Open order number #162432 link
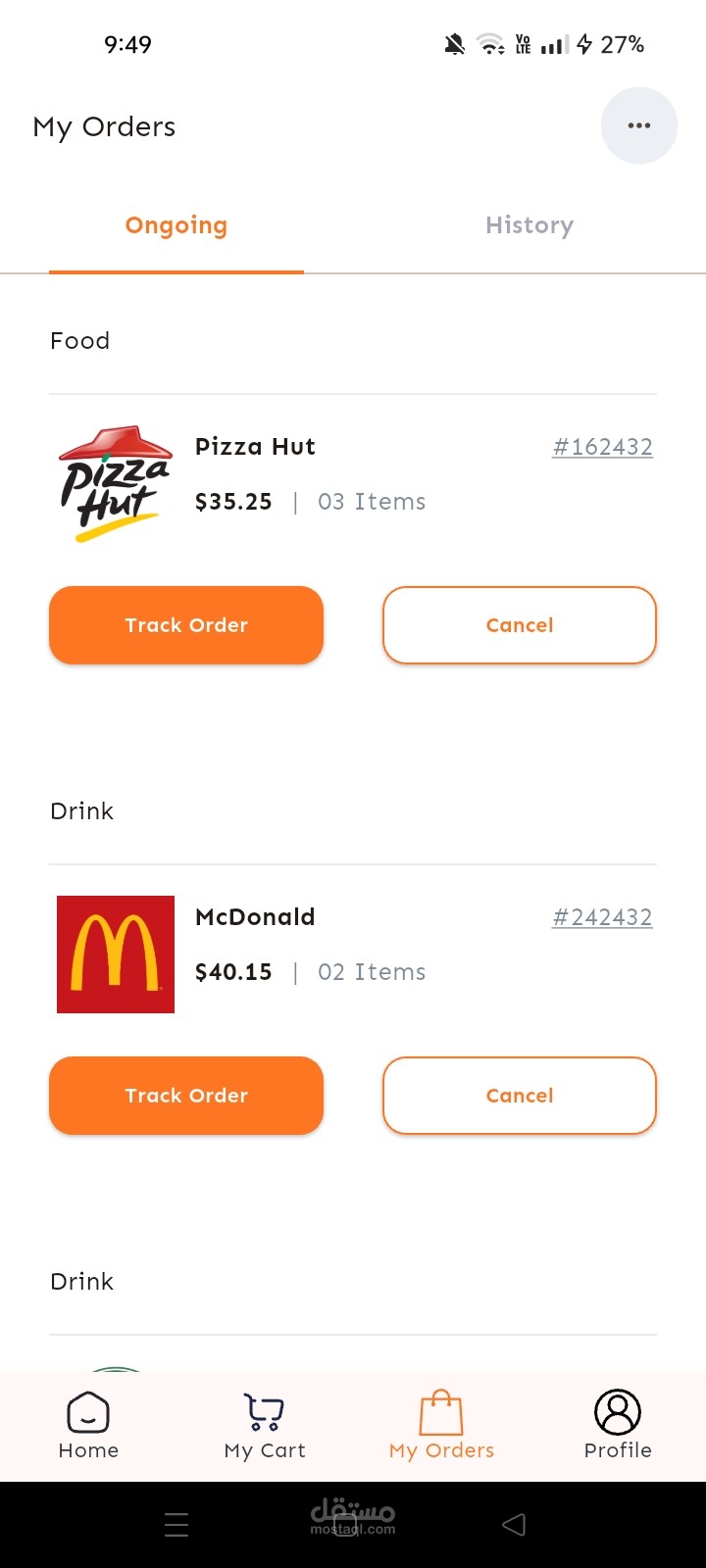Screen dimensions: 706x1568 tap(602, 447)
